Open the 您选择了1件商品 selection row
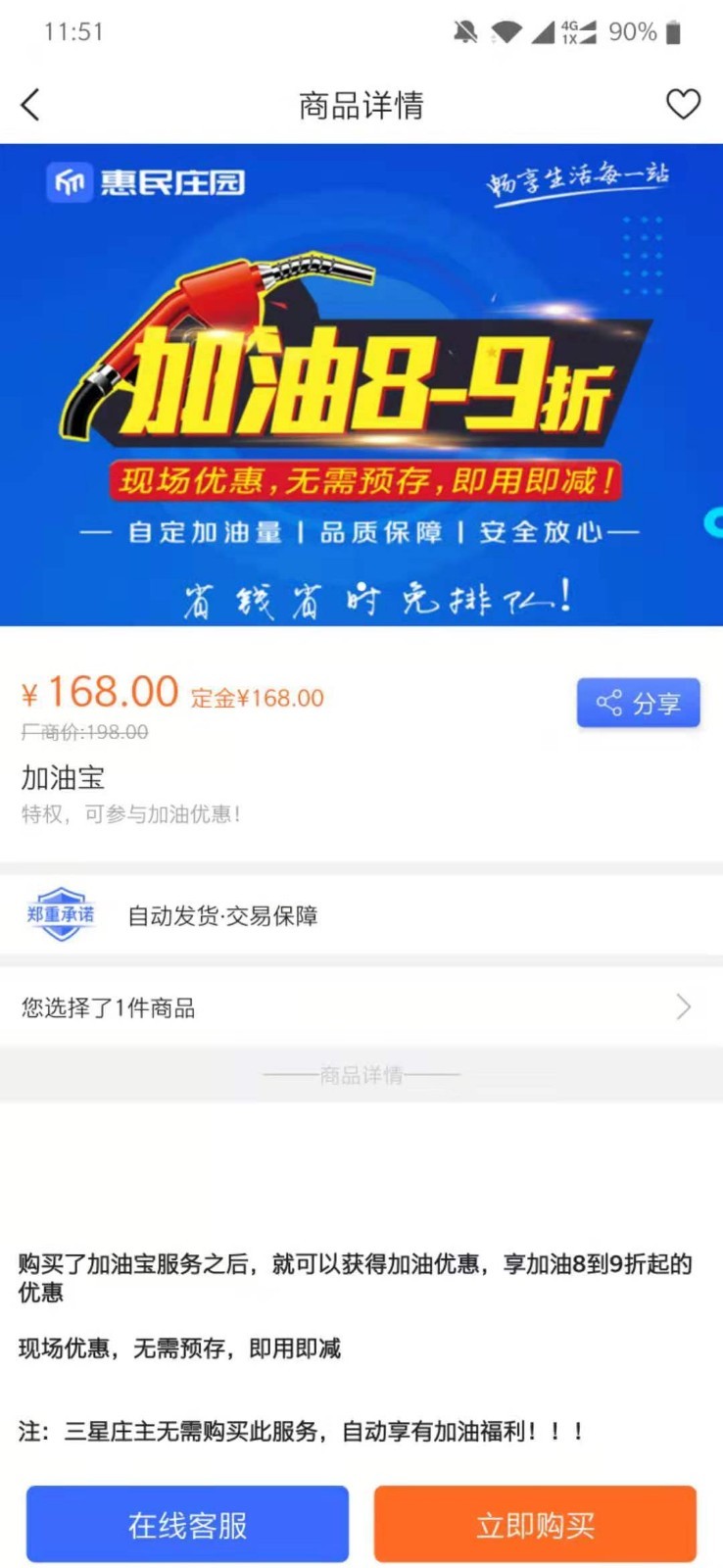Screen dimensions: 723x1568 pos(361,1006)
